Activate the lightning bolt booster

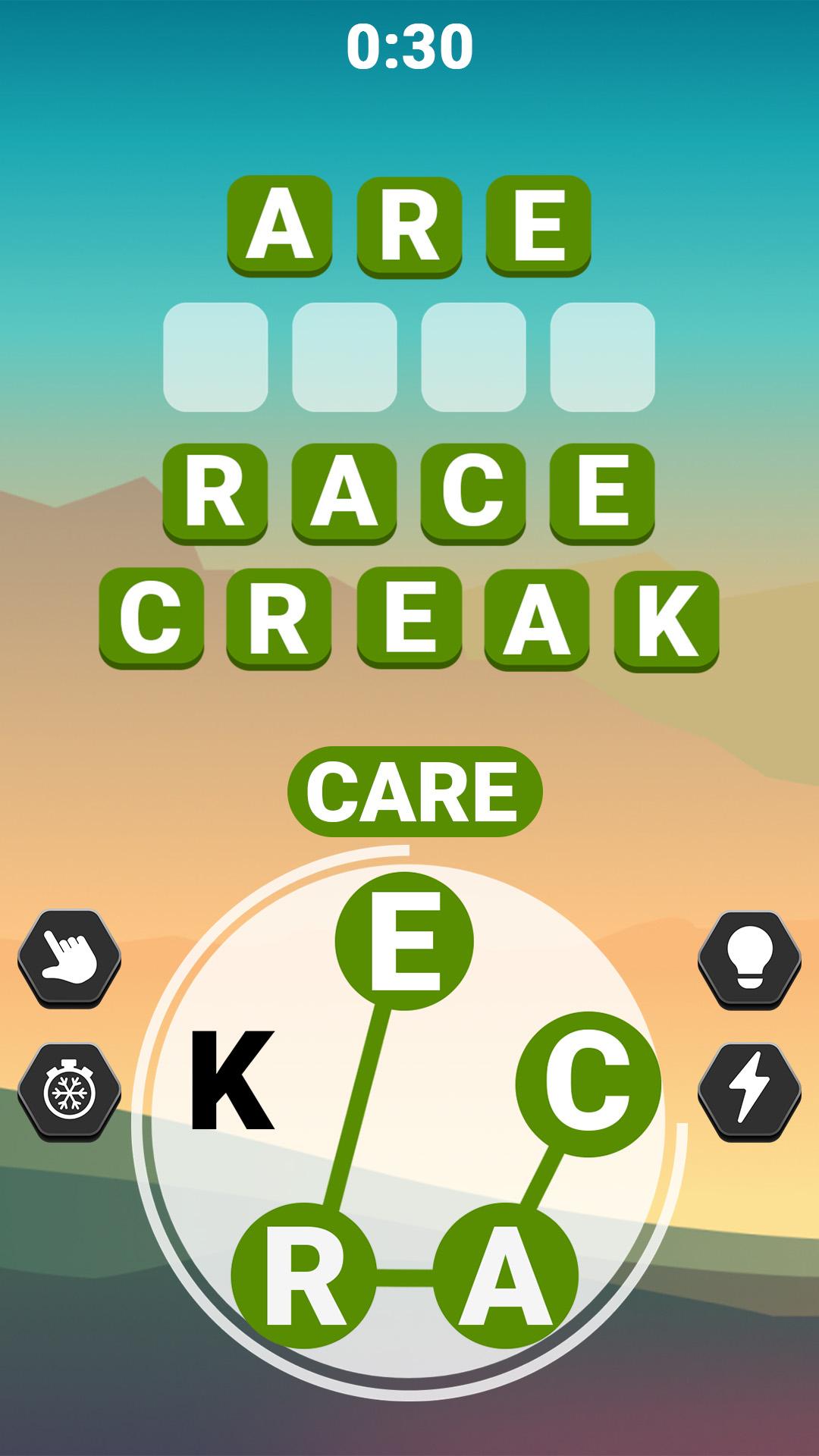[x=749, y=1092]
